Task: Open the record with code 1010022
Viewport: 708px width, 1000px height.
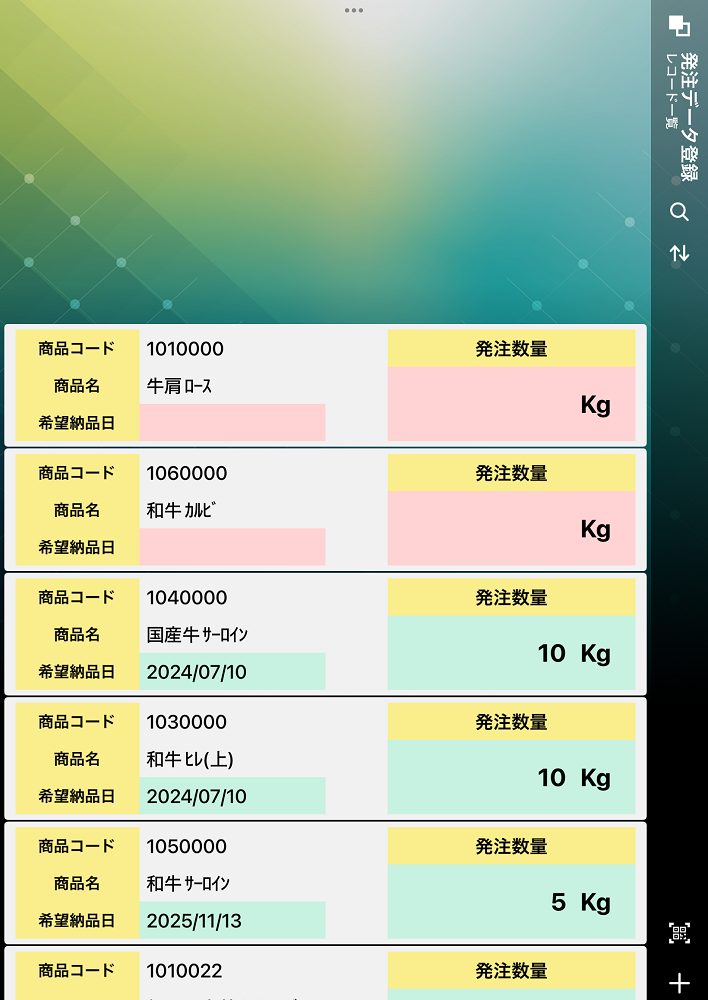Action: [326, 974]
